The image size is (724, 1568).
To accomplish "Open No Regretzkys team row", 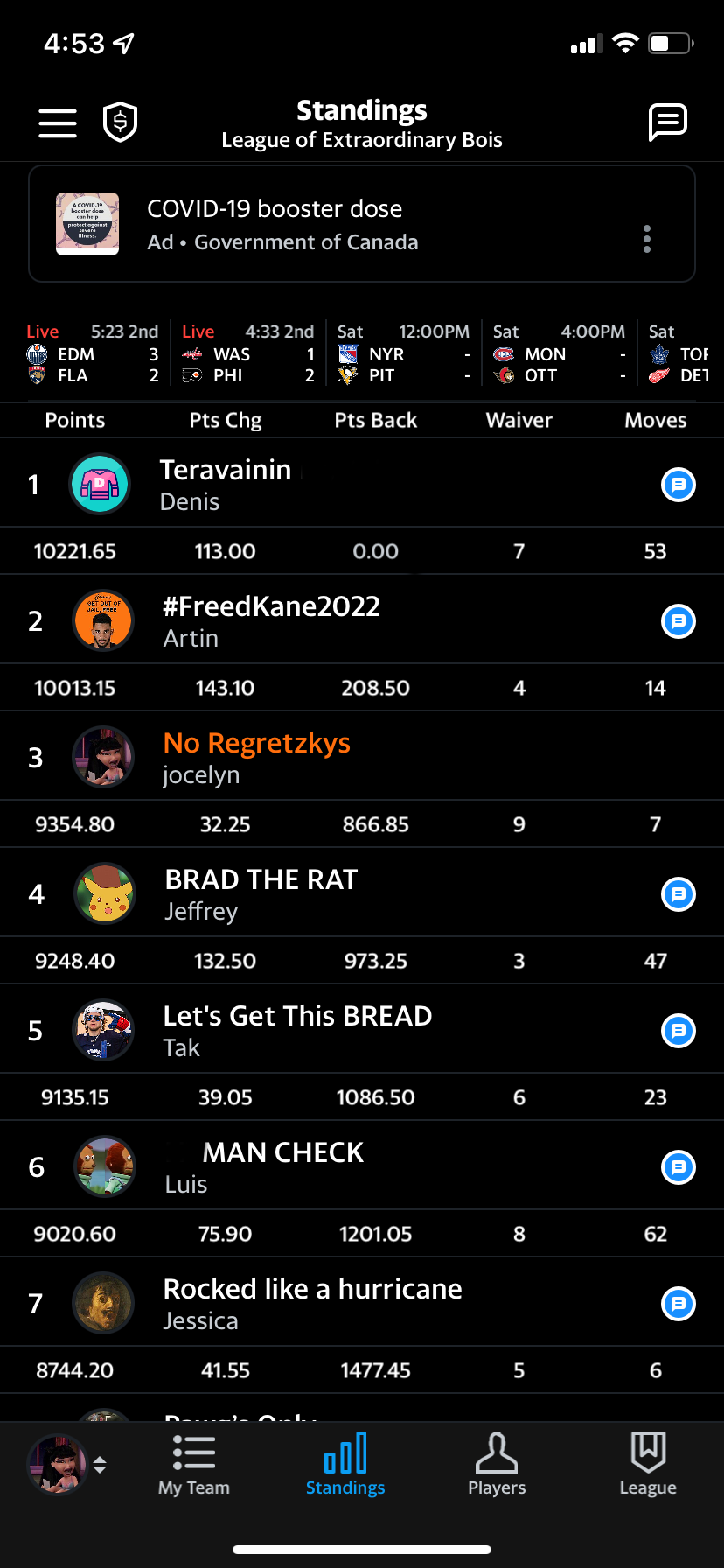I will (x=362, y=758).
